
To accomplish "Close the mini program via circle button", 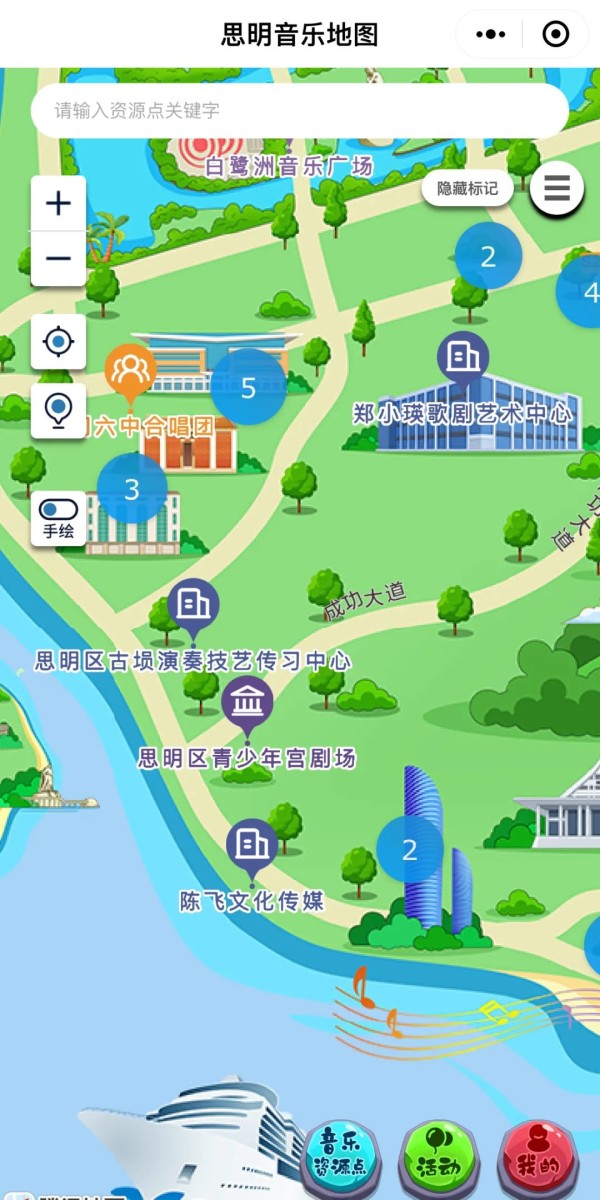I will [555, 34].
